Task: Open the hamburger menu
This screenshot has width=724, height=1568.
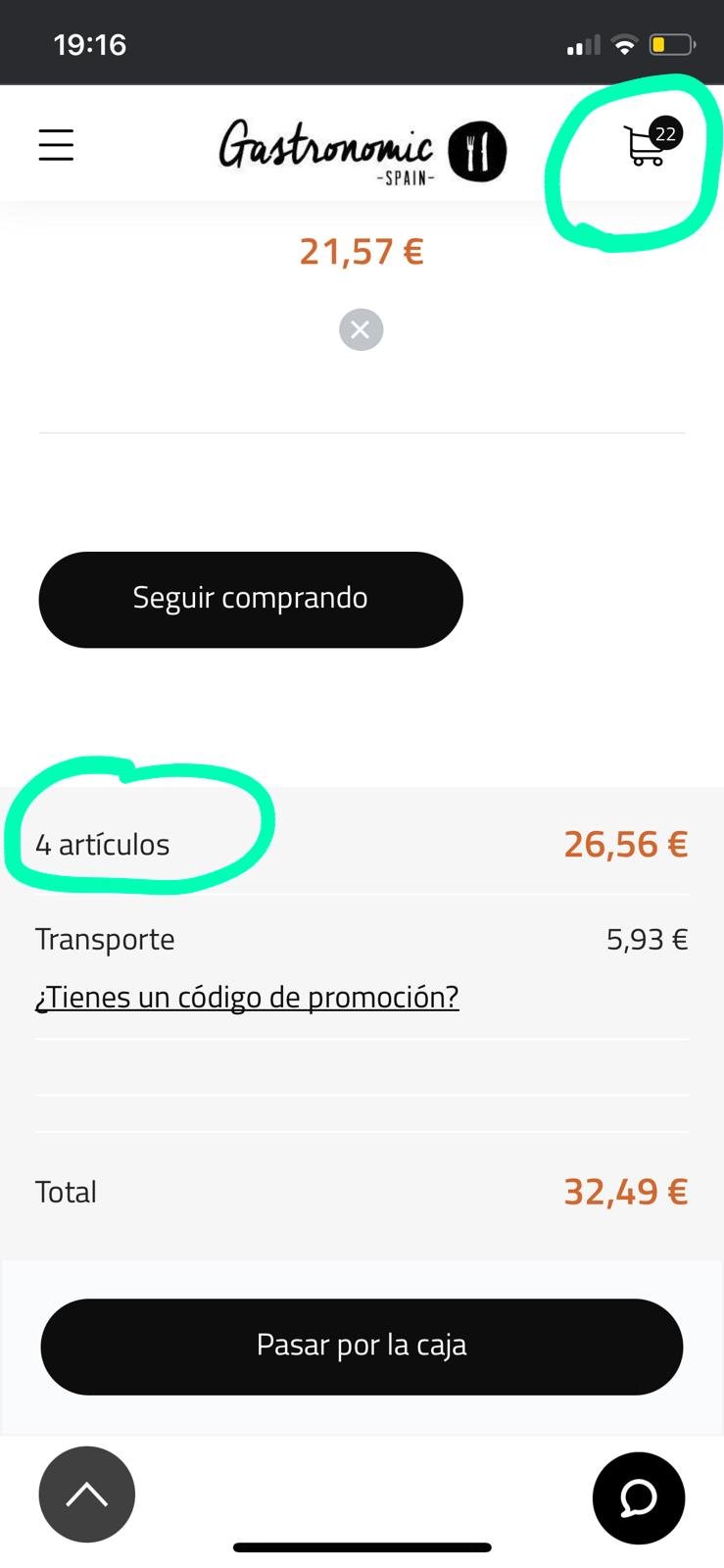Action: click(56, 145)
